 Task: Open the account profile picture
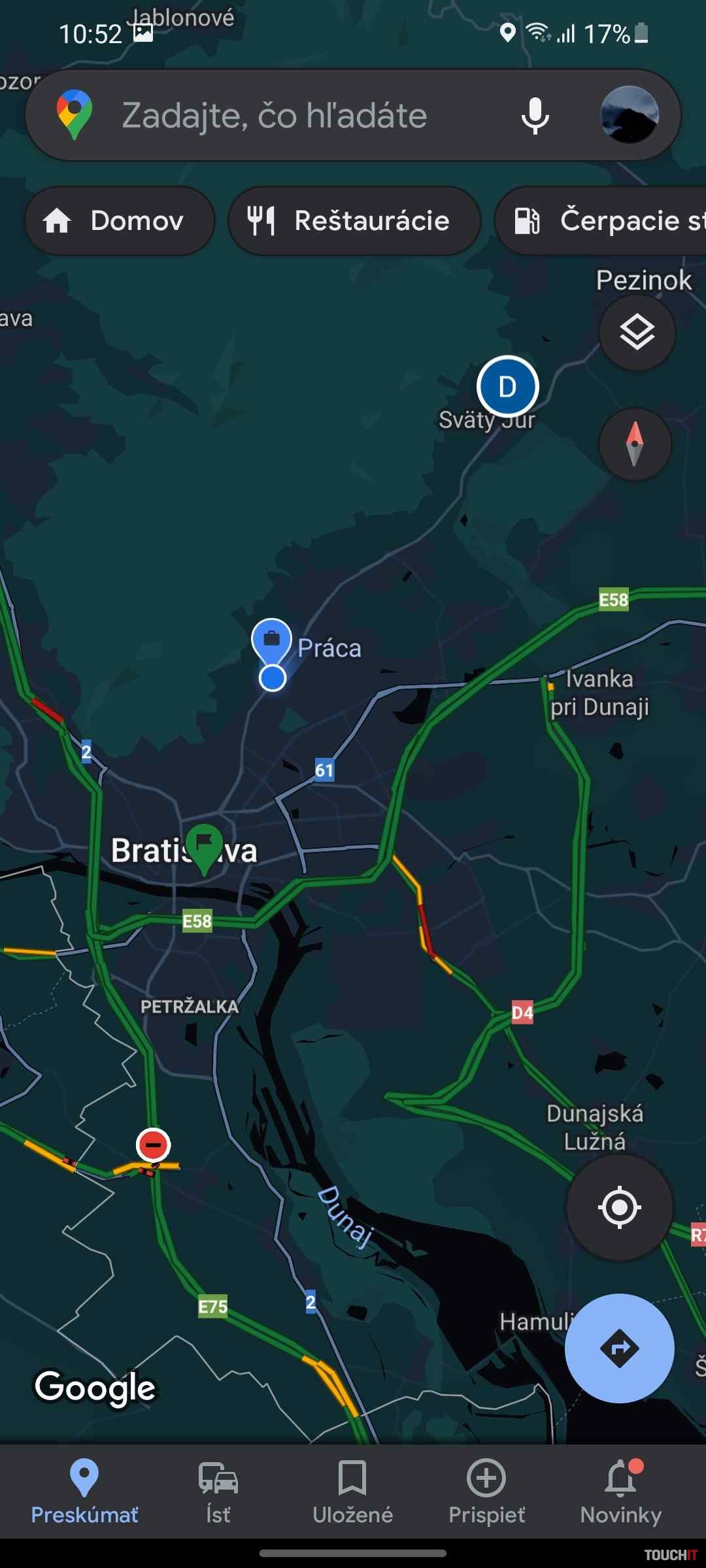629,116
